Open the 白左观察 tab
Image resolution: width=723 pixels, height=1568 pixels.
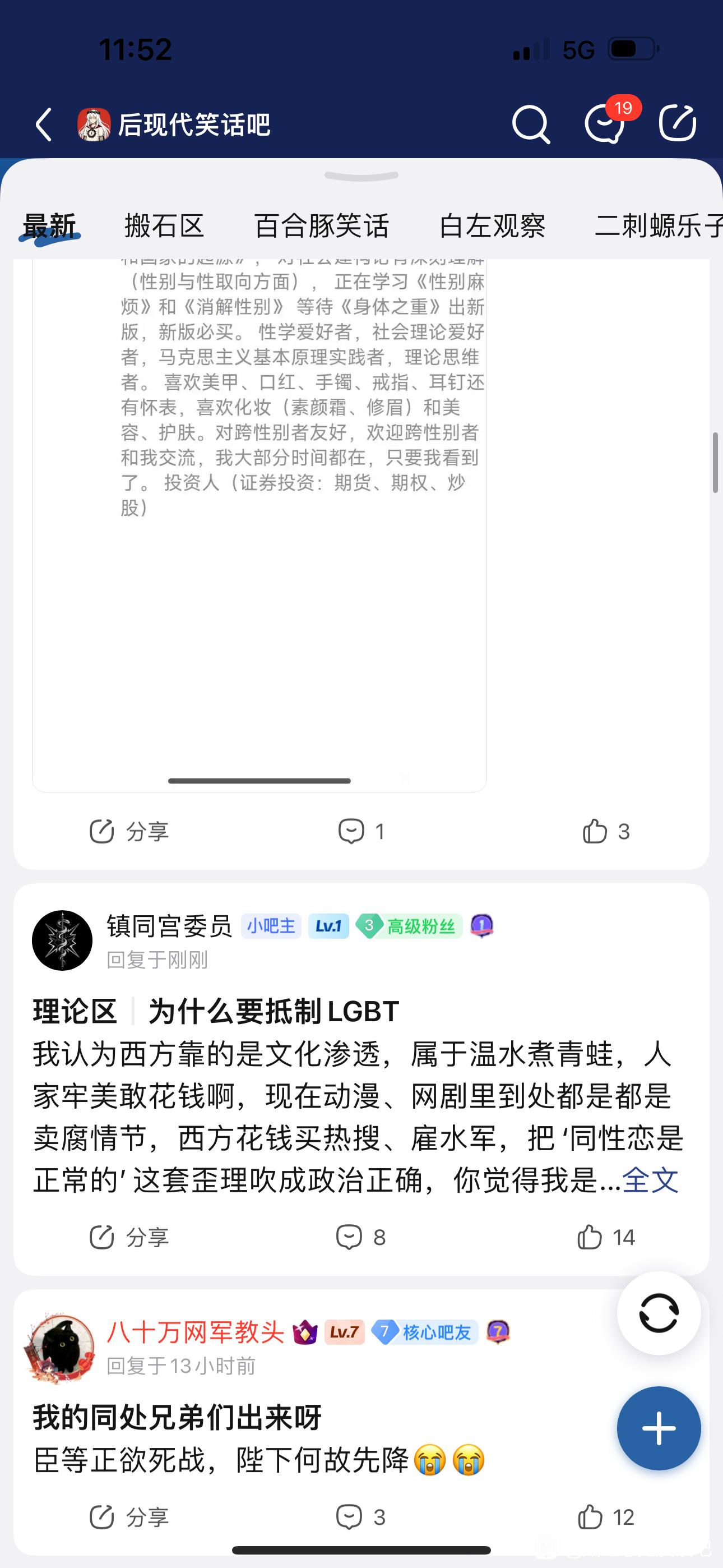[x=492, y=227]
